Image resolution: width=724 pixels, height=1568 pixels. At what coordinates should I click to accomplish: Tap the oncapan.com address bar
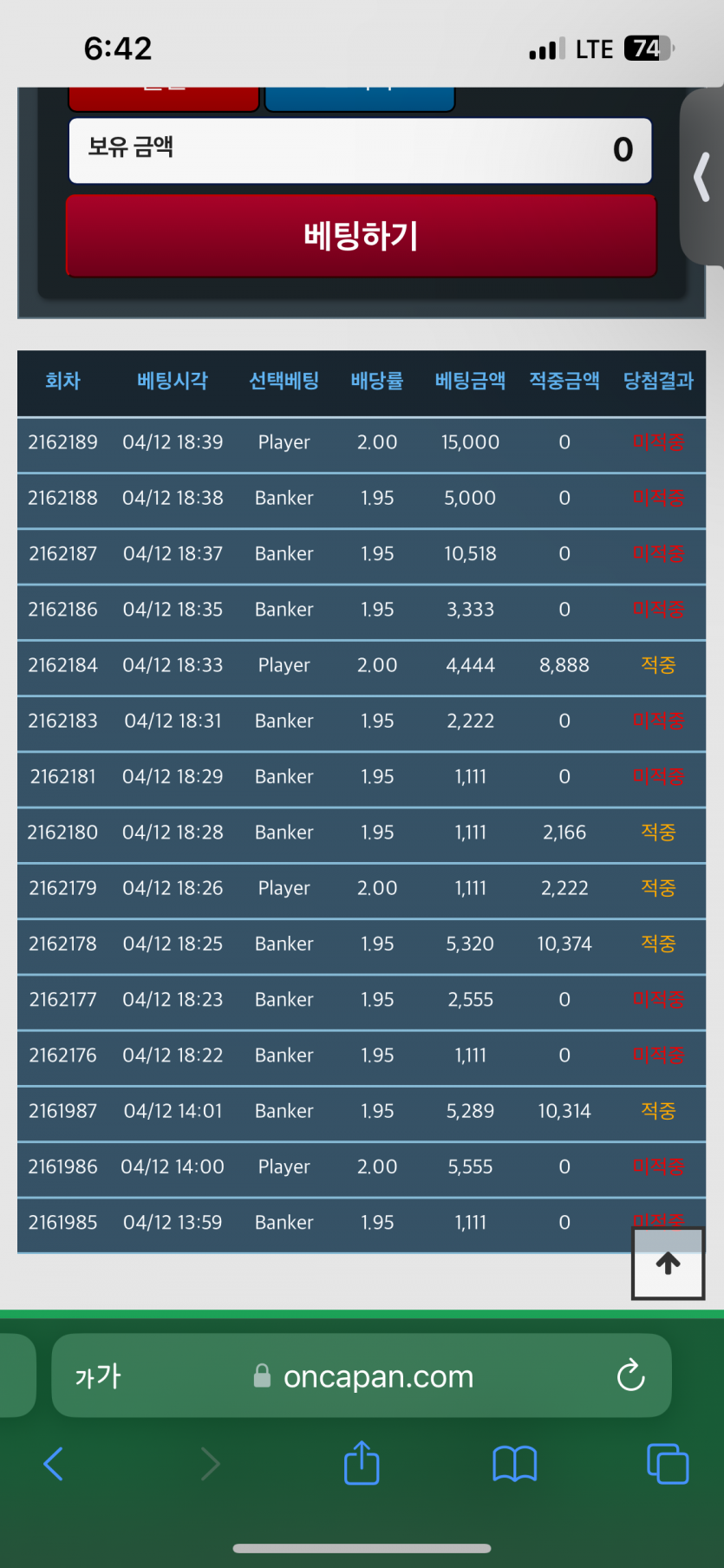(x=378, y=1376)
